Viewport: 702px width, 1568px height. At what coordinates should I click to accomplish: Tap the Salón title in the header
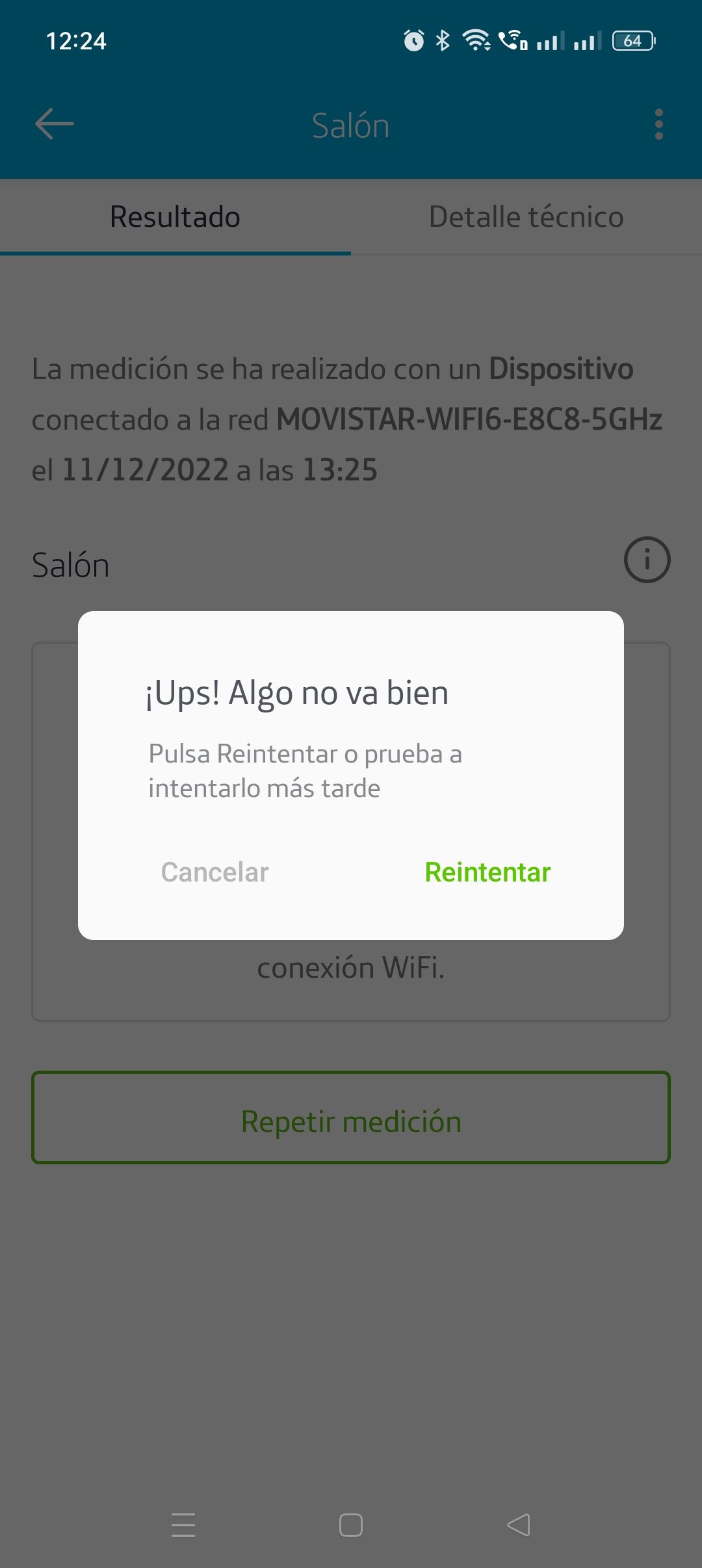tap(351, 125)
